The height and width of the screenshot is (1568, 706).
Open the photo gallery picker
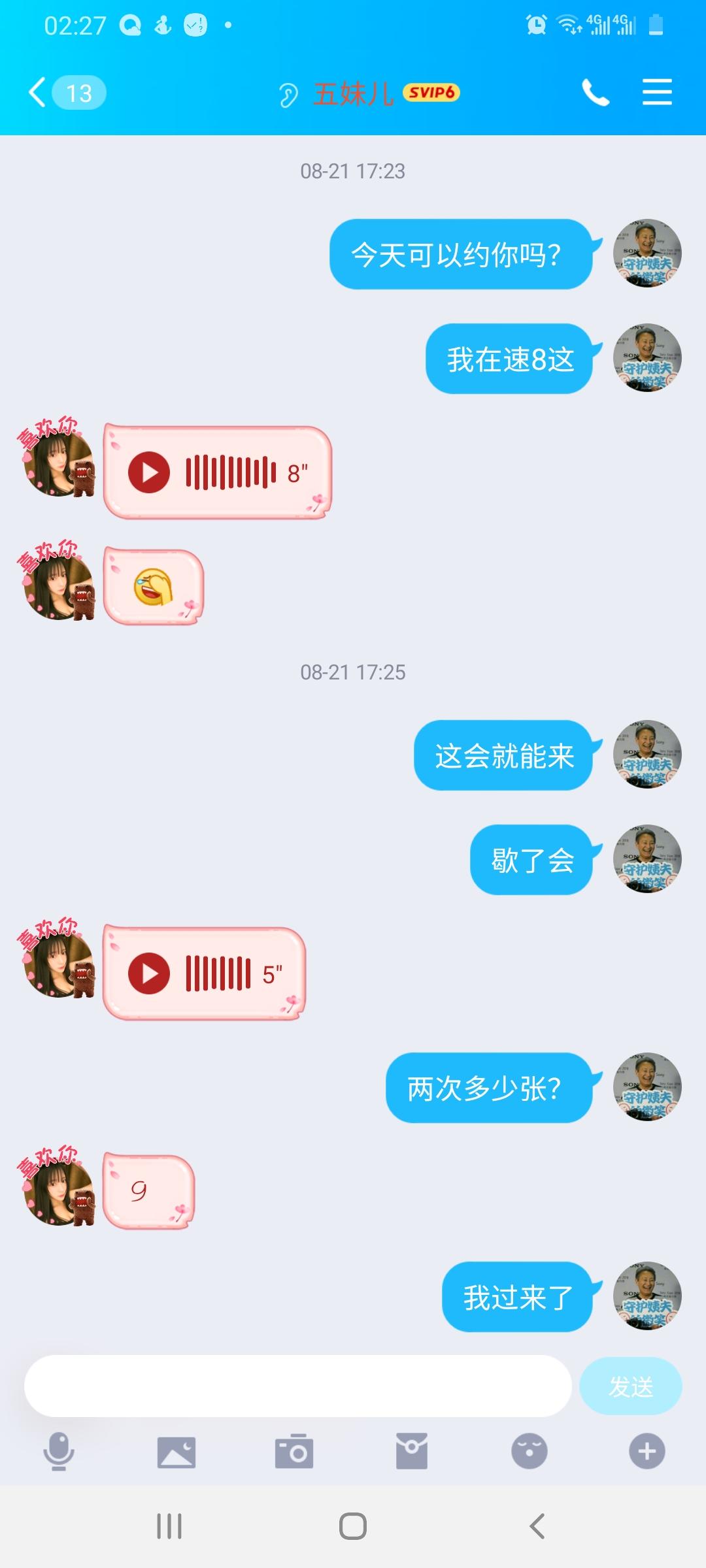(x=176, y=1452)
